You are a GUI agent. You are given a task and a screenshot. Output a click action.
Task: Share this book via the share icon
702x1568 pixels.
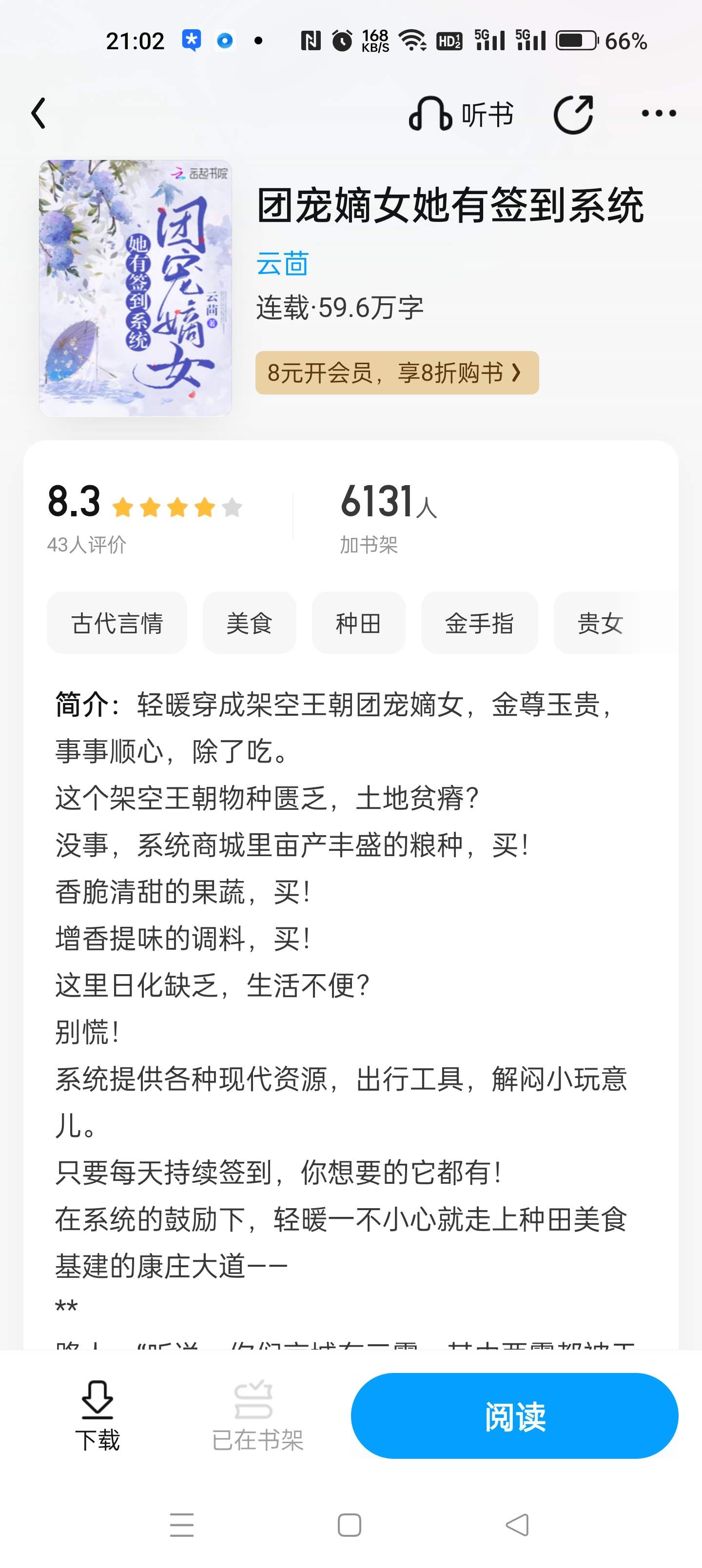pyautogui.click(x=573, y=114)
